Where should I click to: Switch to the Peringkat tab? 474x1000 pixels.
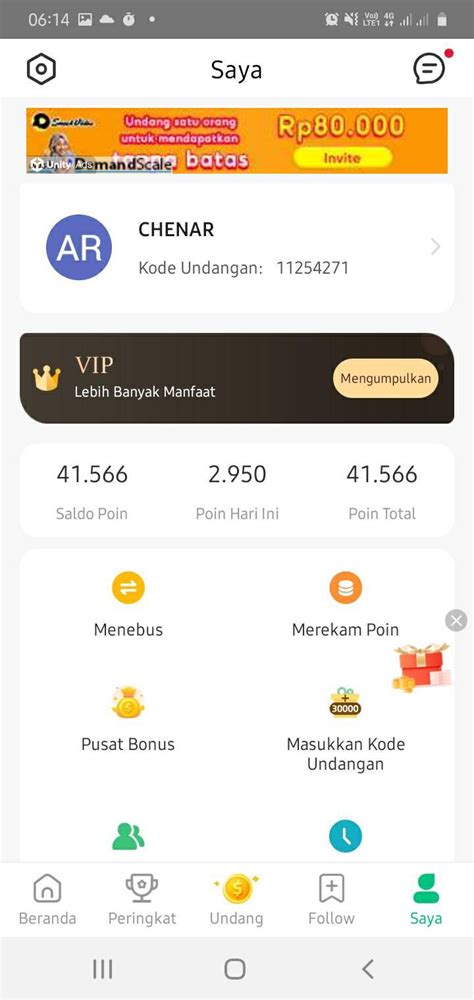142,900
